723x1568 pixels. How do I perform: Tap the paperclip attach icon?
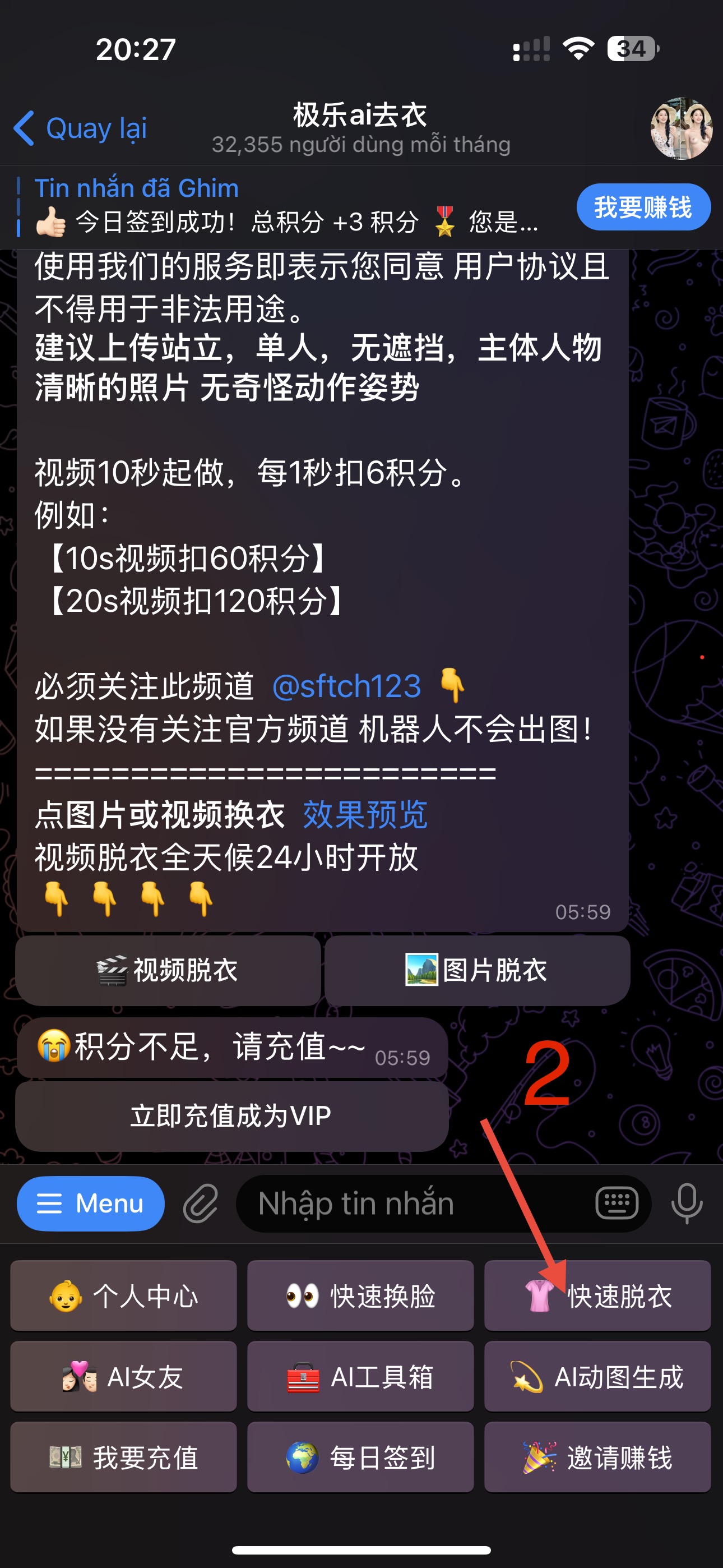point(200,1203)
